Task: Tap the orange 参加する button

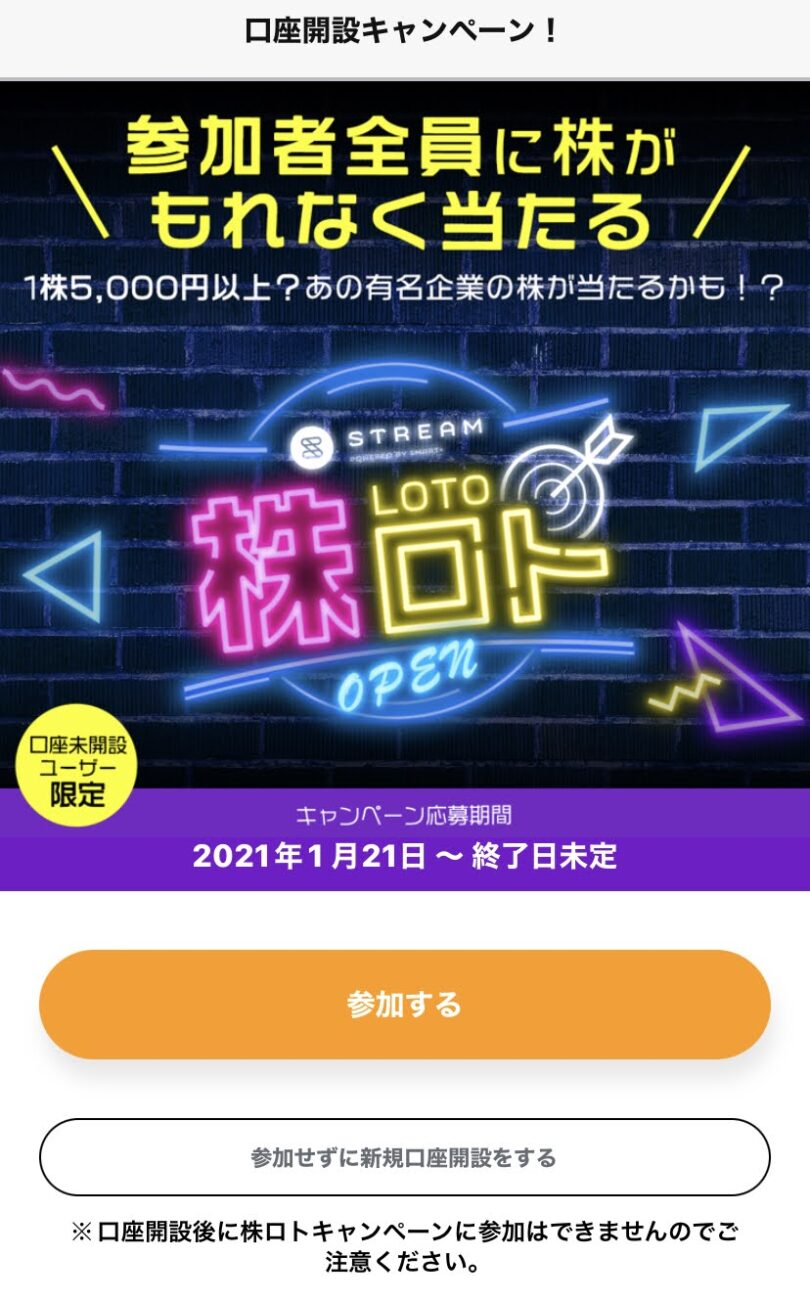Action: click(404, 1004)
